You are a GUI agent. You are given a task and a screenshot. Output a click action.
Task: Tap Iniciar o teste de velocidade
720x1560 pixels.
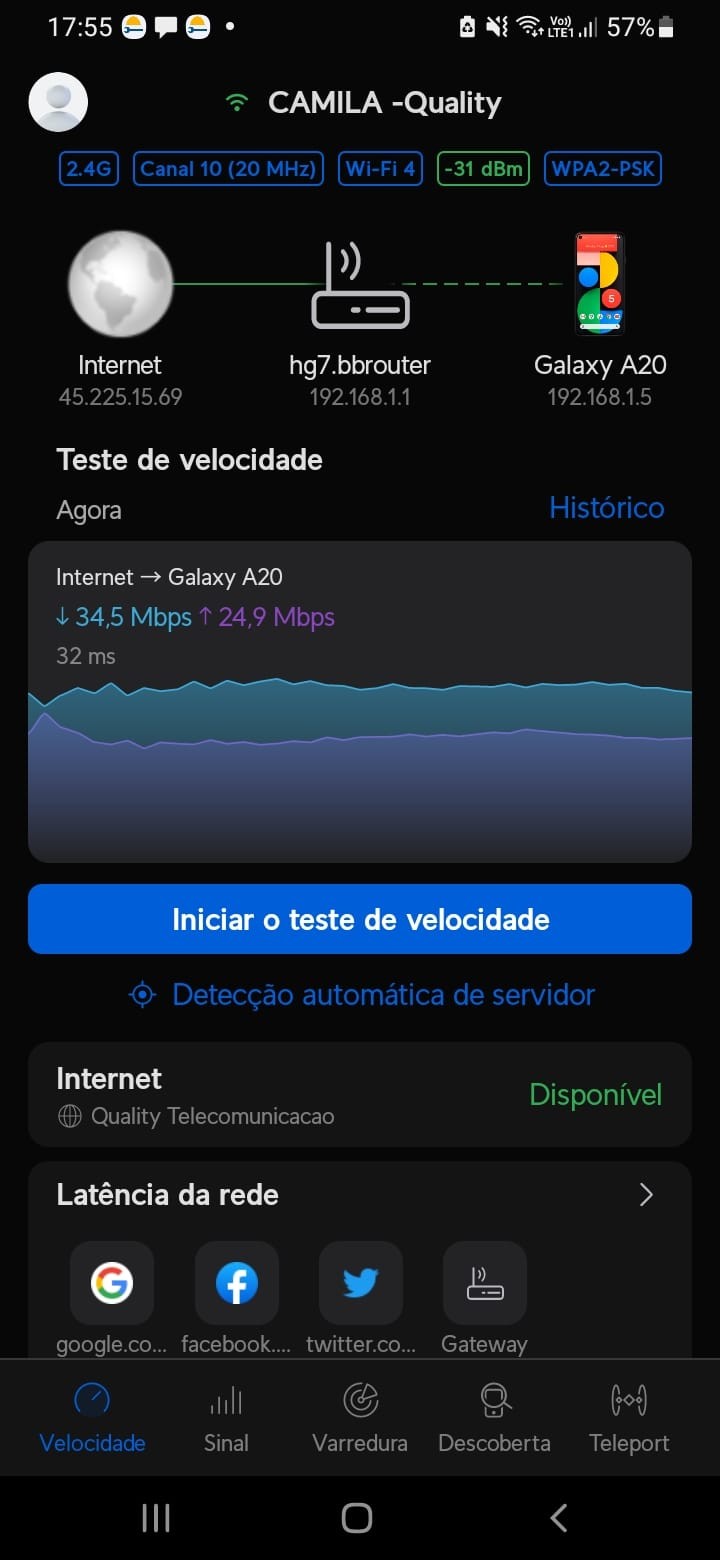click(360, 919)
